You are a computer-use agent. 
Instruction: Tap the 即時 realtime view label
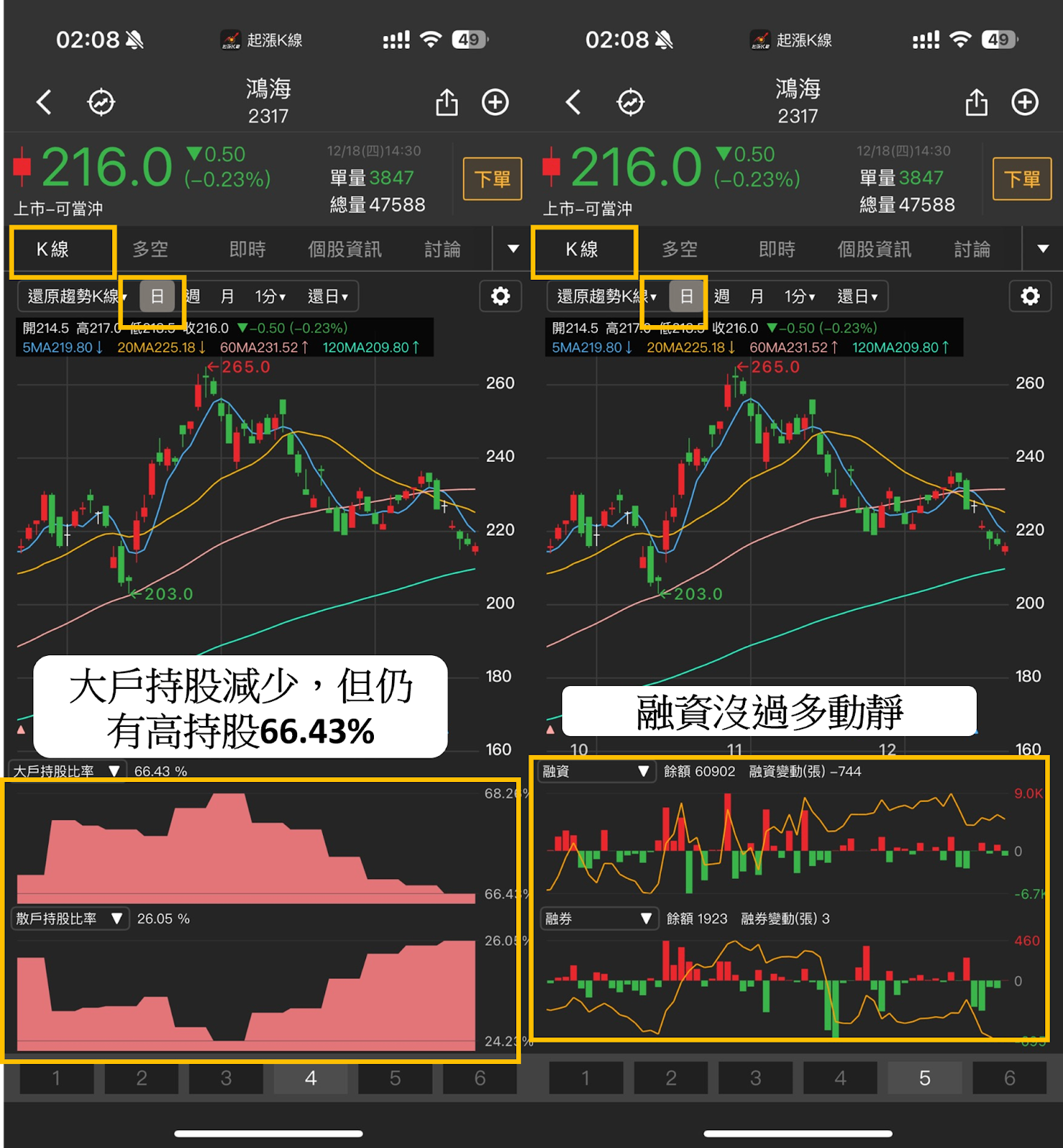(248, 249)
